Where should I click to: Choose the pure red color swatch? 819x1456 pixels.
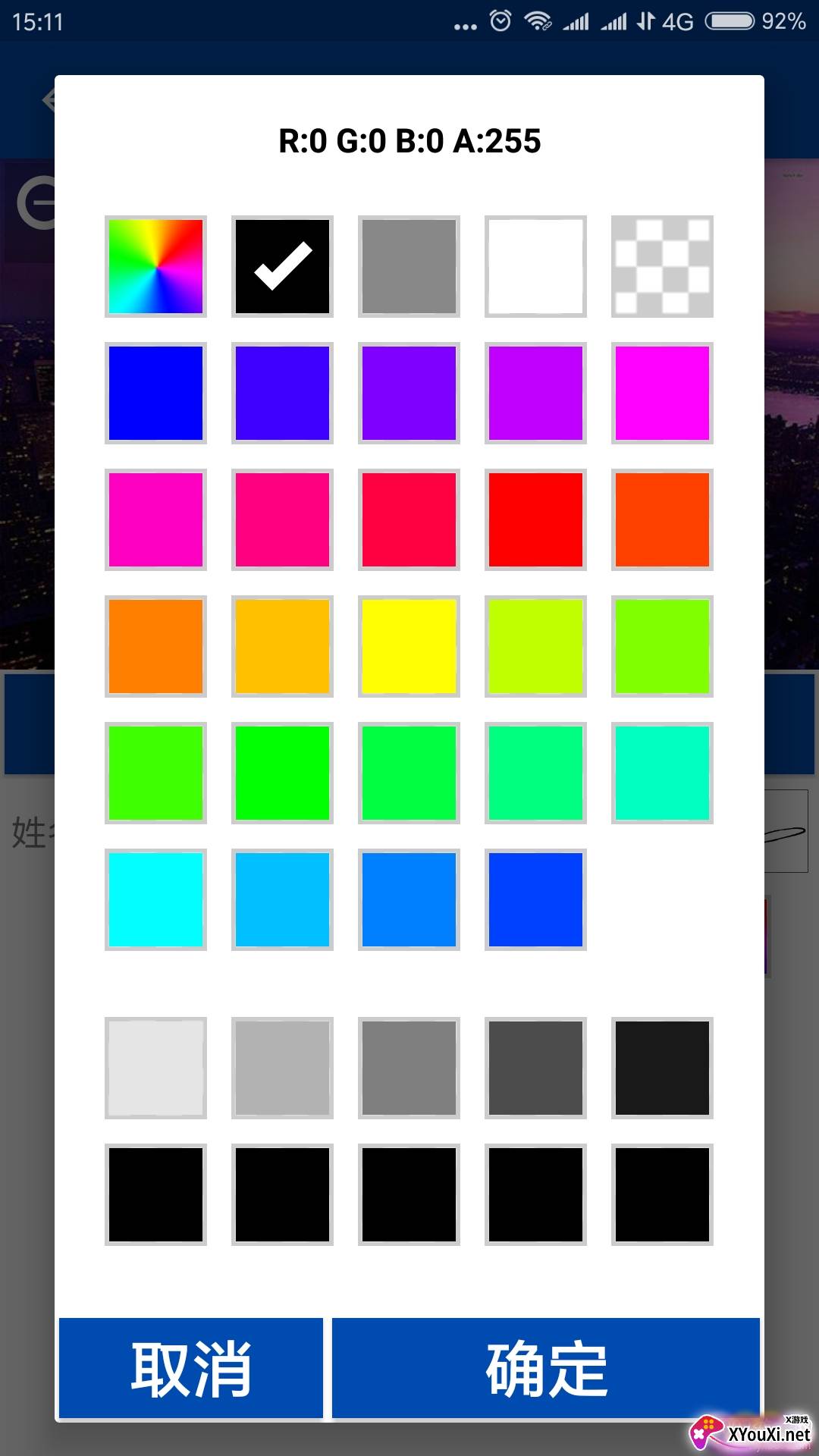[x=535, y=519]
